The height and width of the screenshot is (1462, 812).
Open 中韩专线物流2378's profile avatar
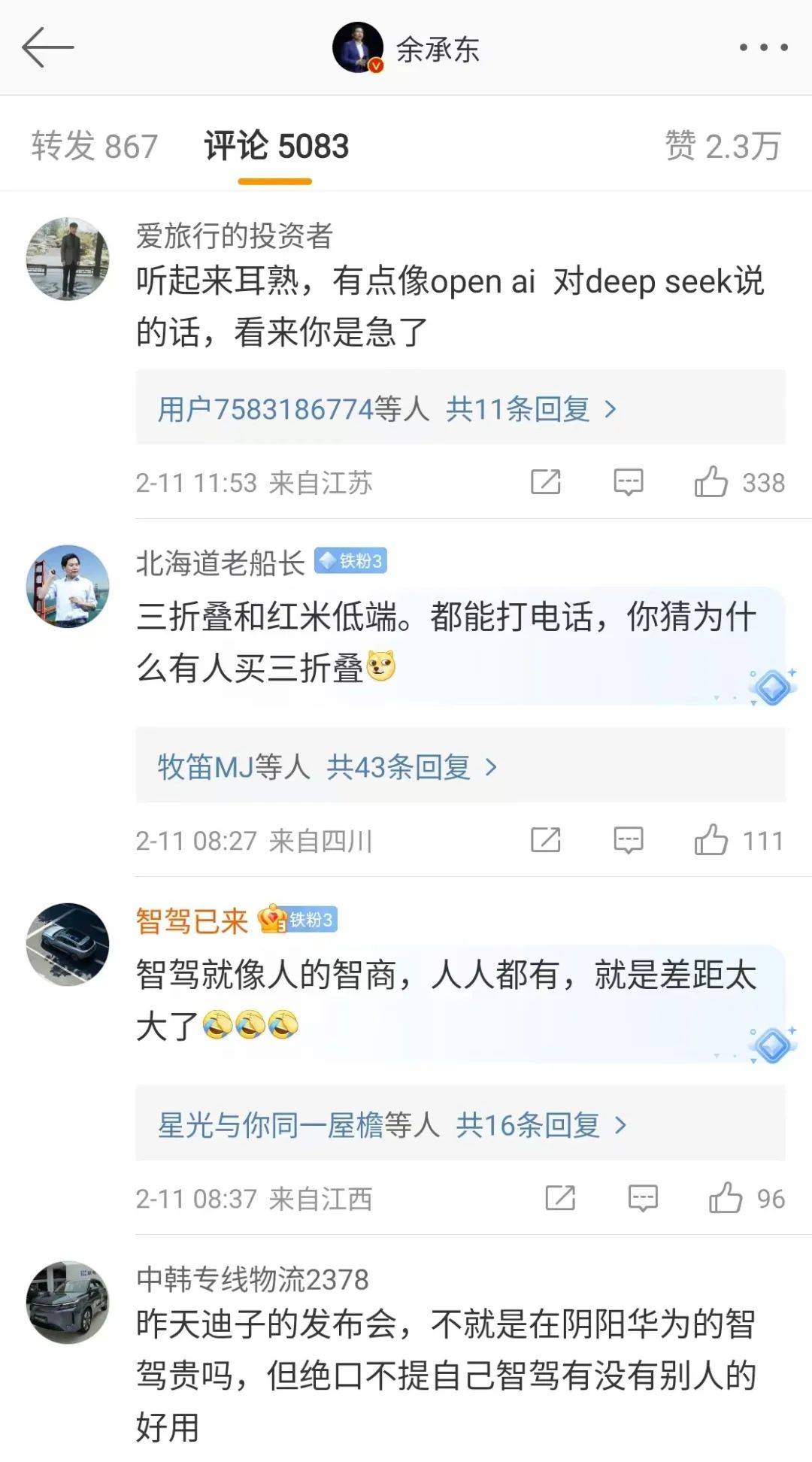(x=68, y=1302)
